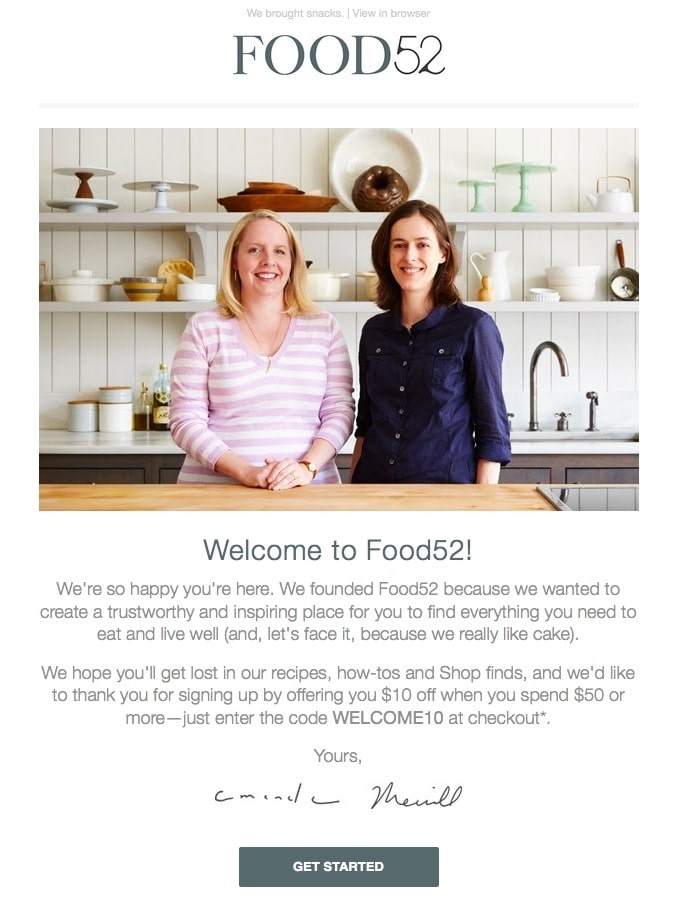Open the View in browser link

point(391,13)
